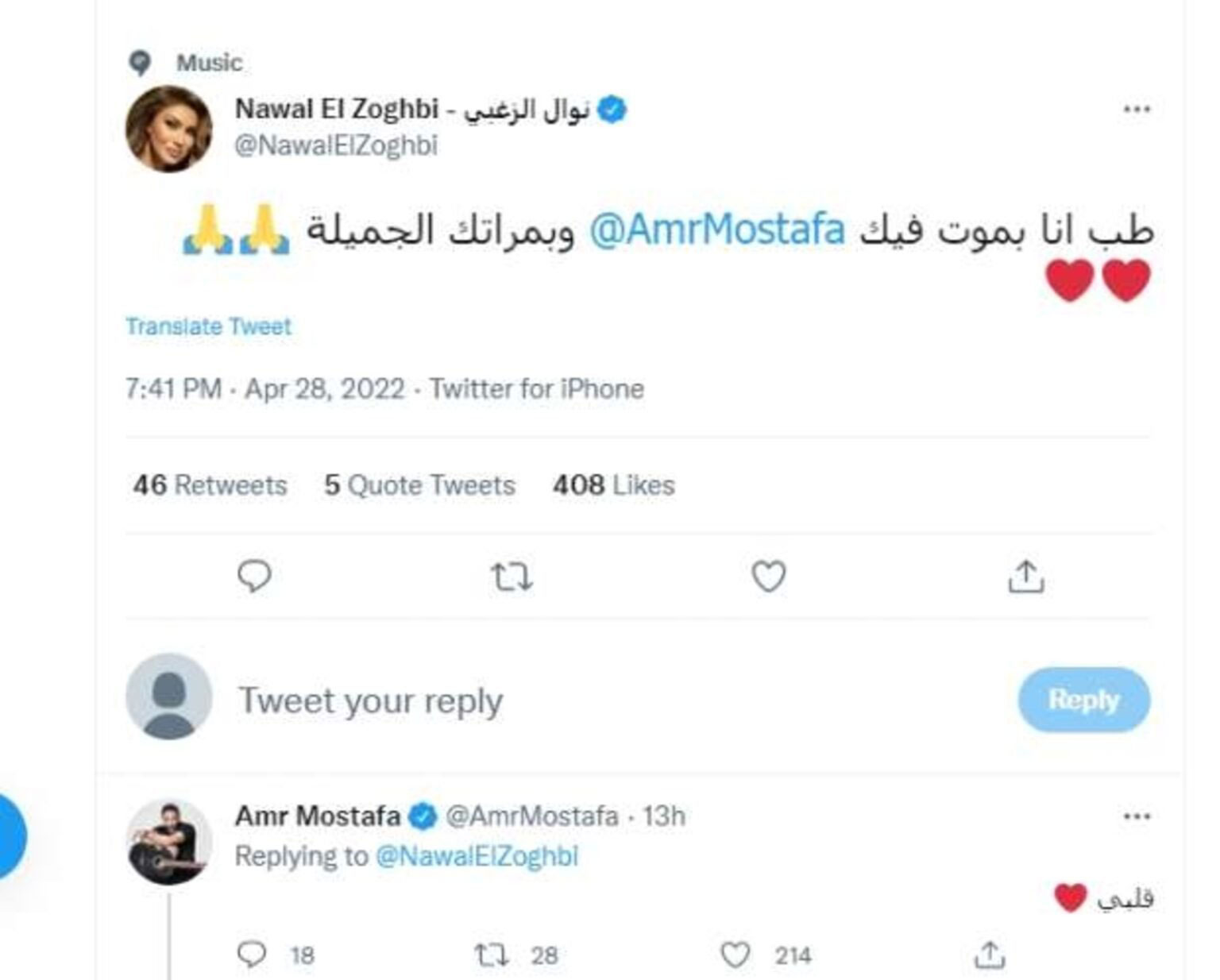Share Nawal El Zoghbi's tweet

pos(1025,577)
